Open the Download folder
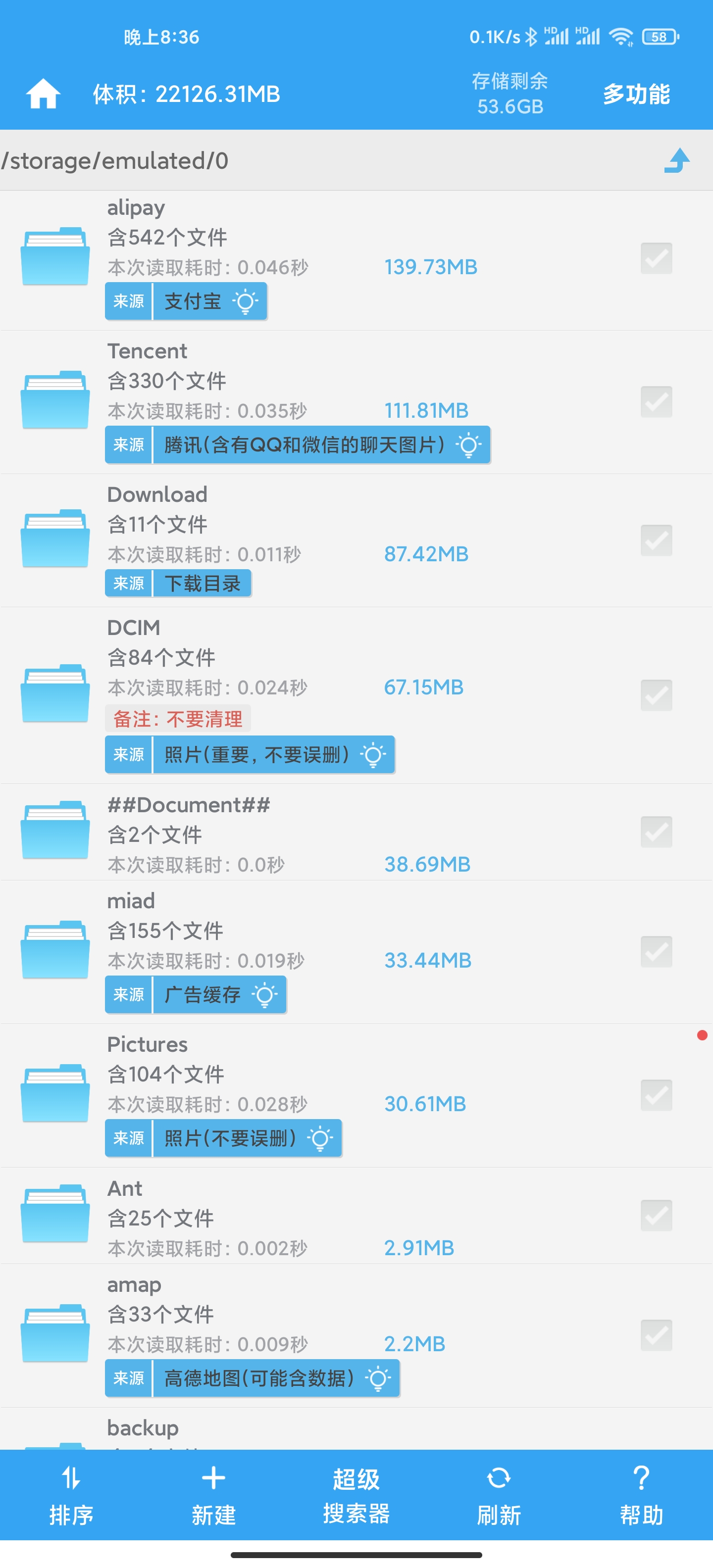The width and height of the screenshot is (713, 1568). (356, 540)
